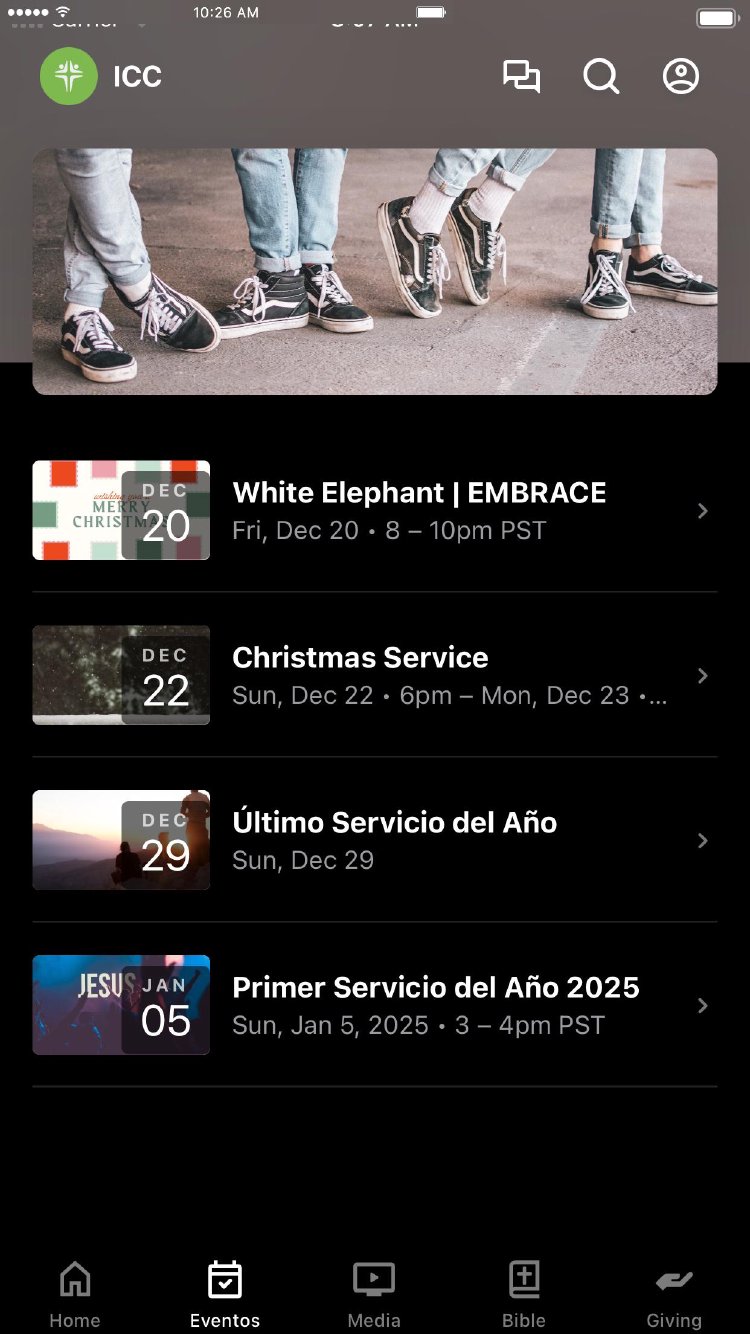Open the sneakers banner image

[375, 271]
